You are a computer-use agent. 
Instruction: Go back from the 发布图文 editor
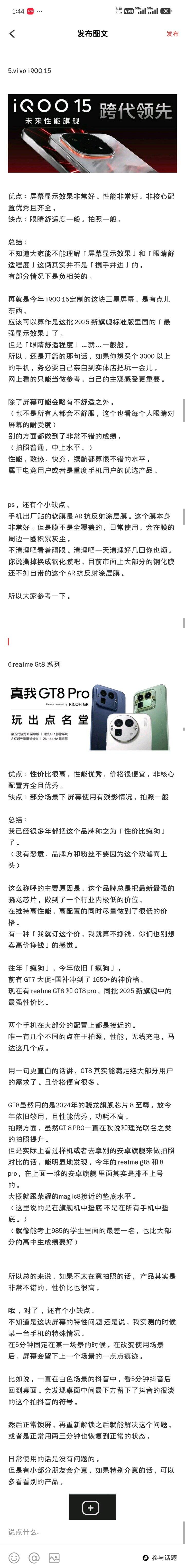[12, 34]
